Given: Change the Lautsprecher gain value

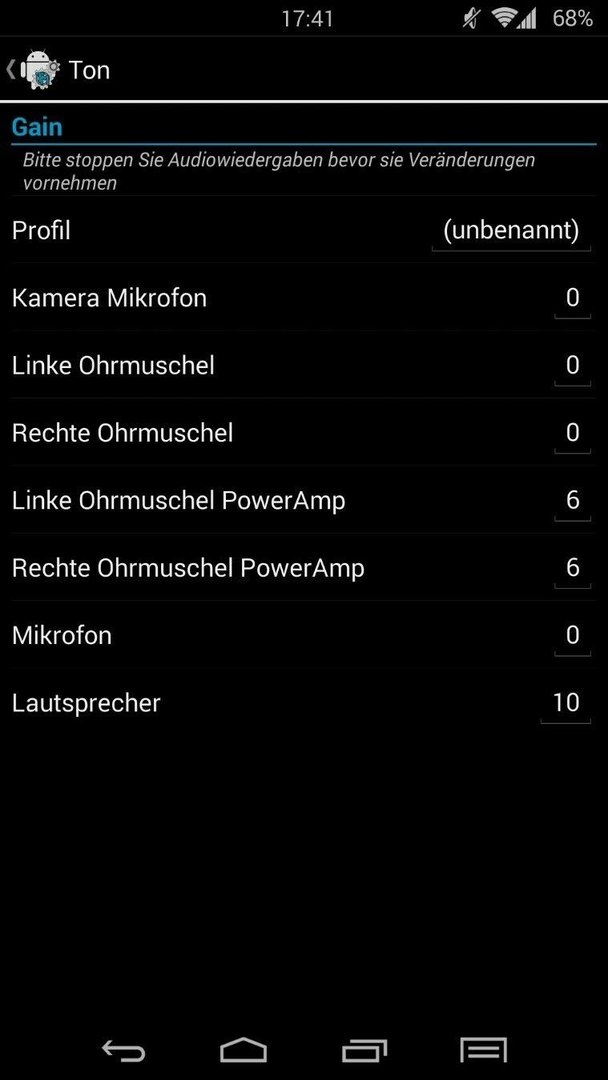Looking at the screenshot, I should coord(566,703).
